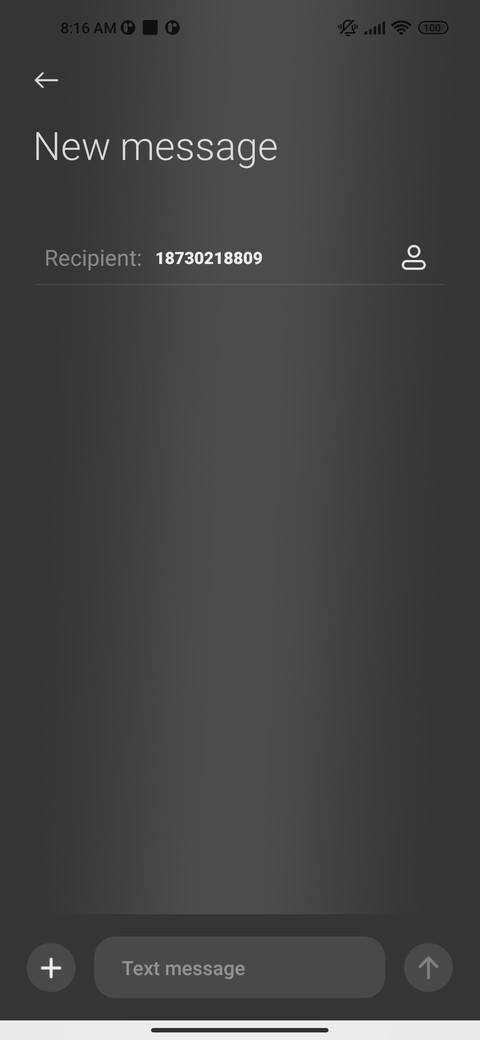Focus the Text message field

[x=239, y=968]
